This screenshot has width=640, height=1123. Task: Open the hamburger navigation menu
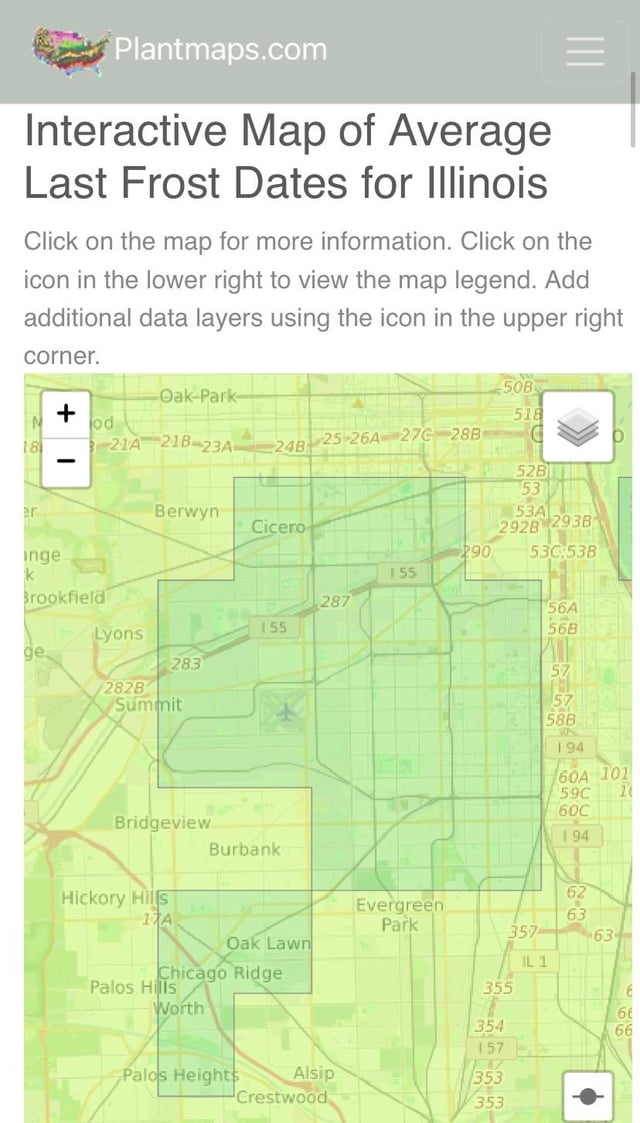585,50
